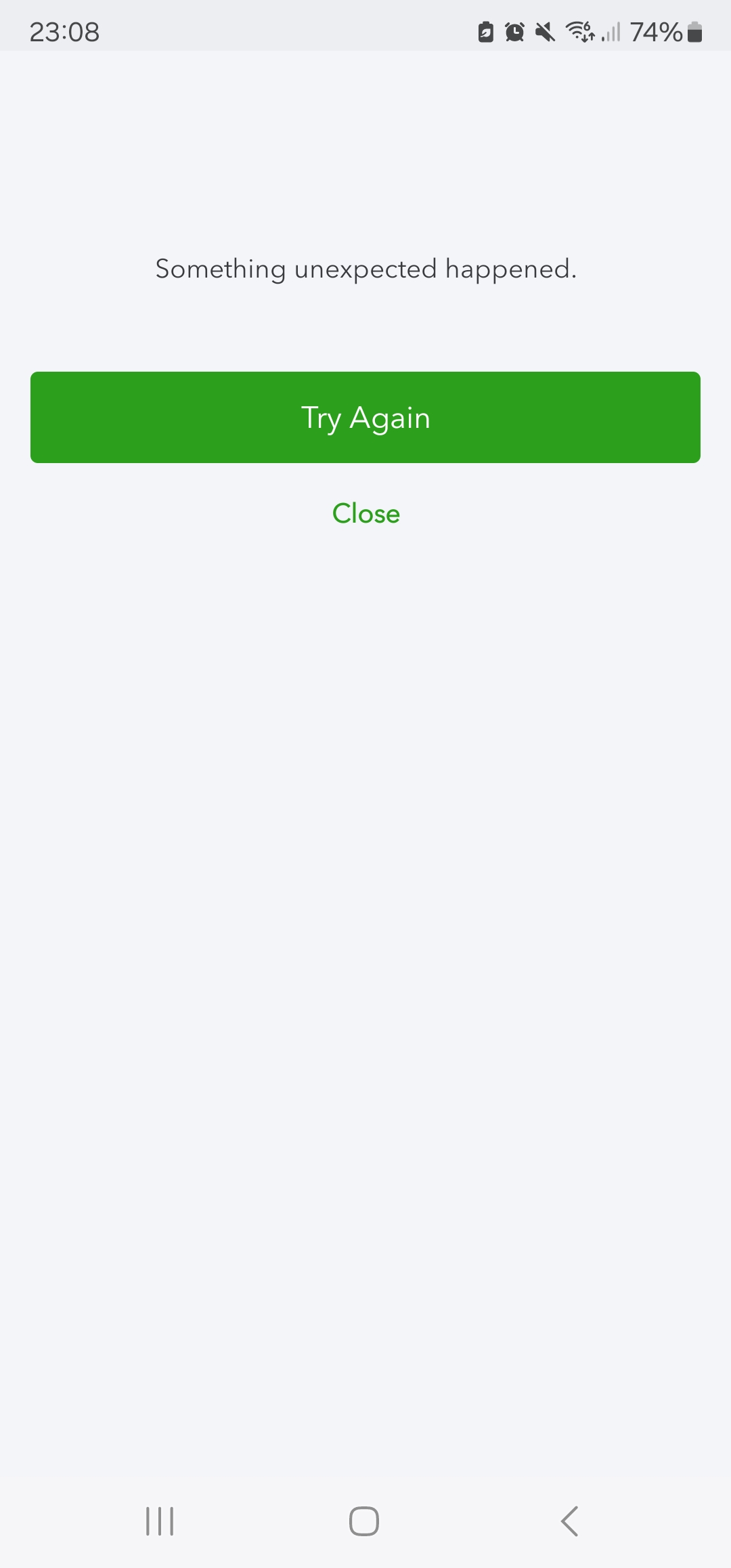The height and width of the screenshot is (1568, 731).
Task: Dismiss the error via the Close link
Action: [365, 513]
